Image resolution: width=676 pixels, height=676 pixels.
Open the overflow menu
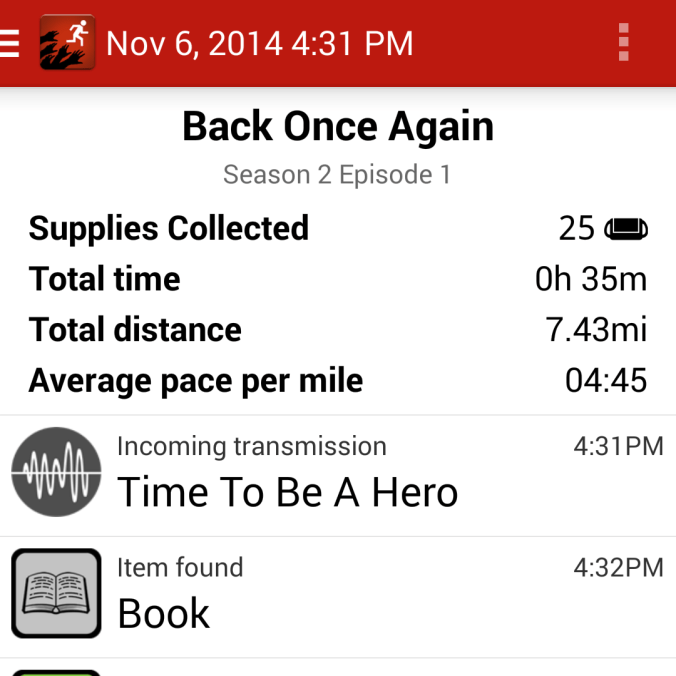(624, 43)
